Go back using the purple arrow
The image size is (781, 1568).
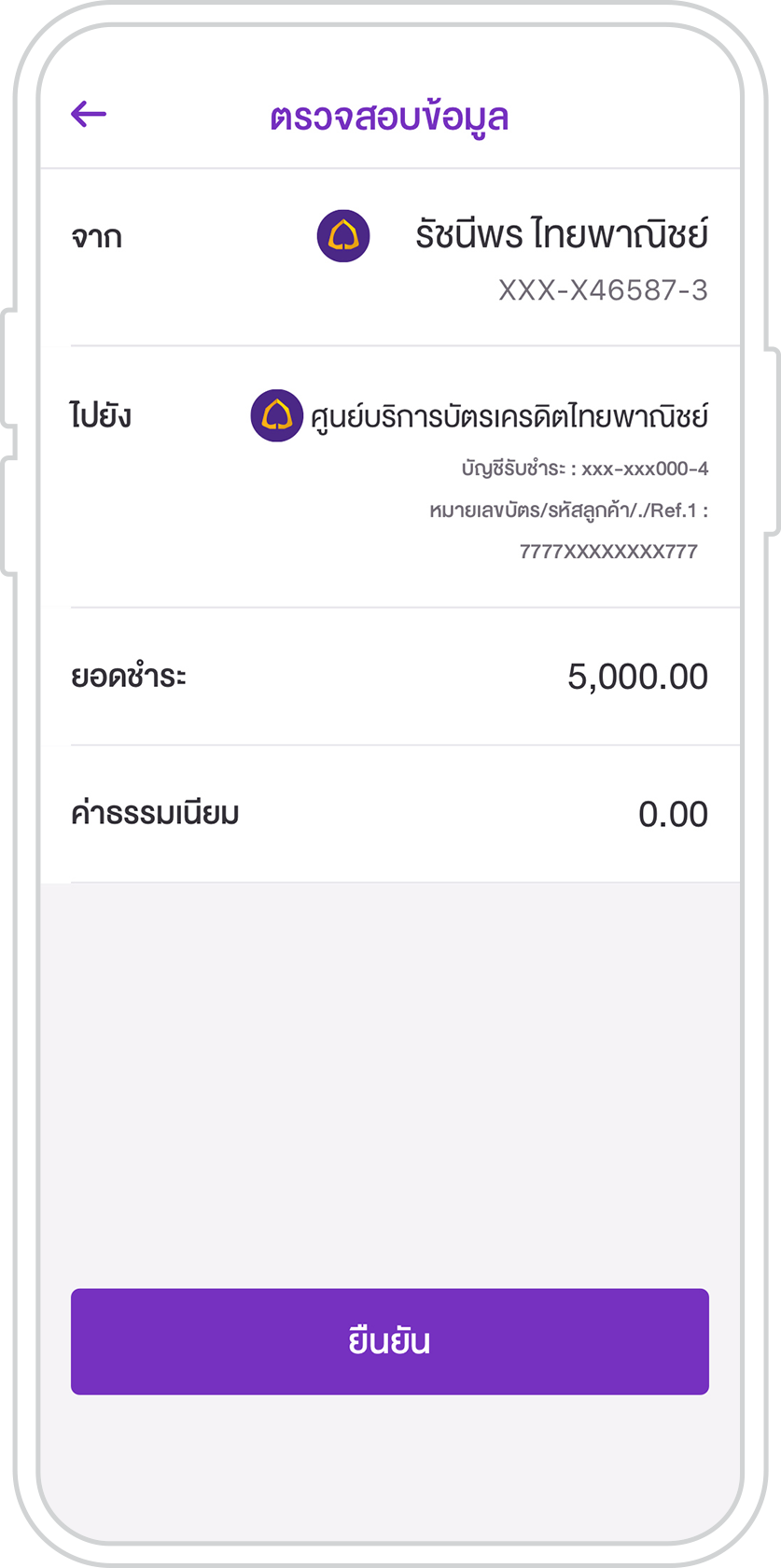[x=89, y=114]
